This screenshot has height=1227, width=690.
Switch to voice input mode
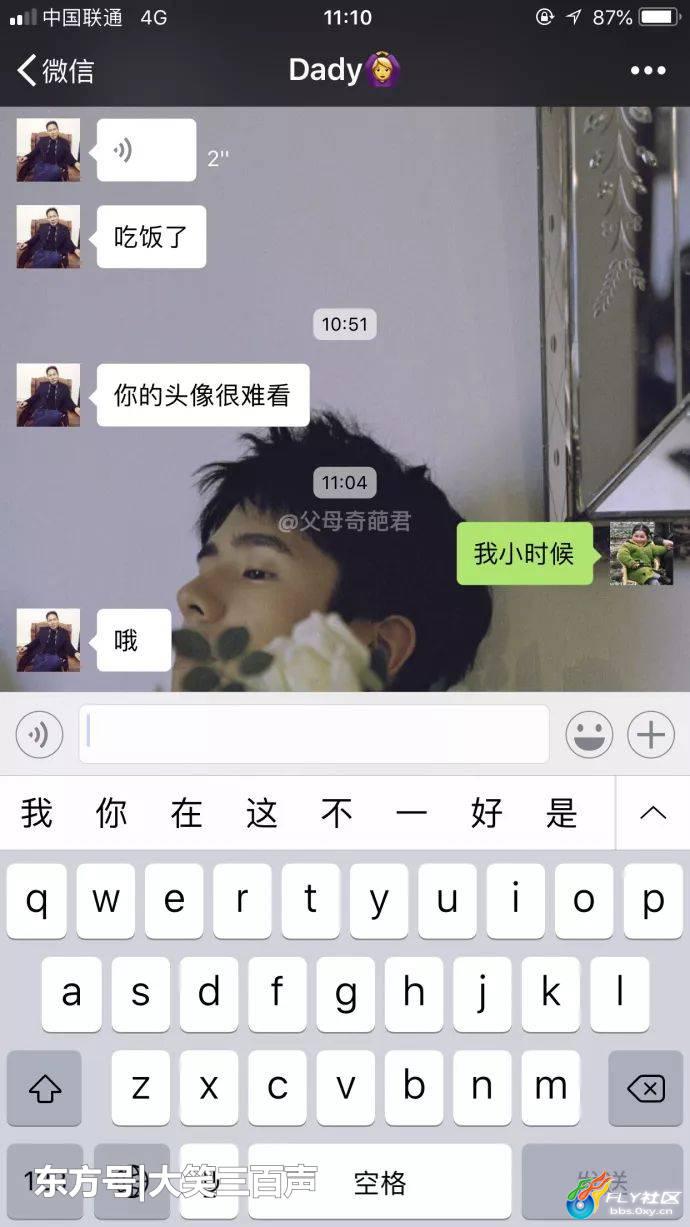point(39,735)
